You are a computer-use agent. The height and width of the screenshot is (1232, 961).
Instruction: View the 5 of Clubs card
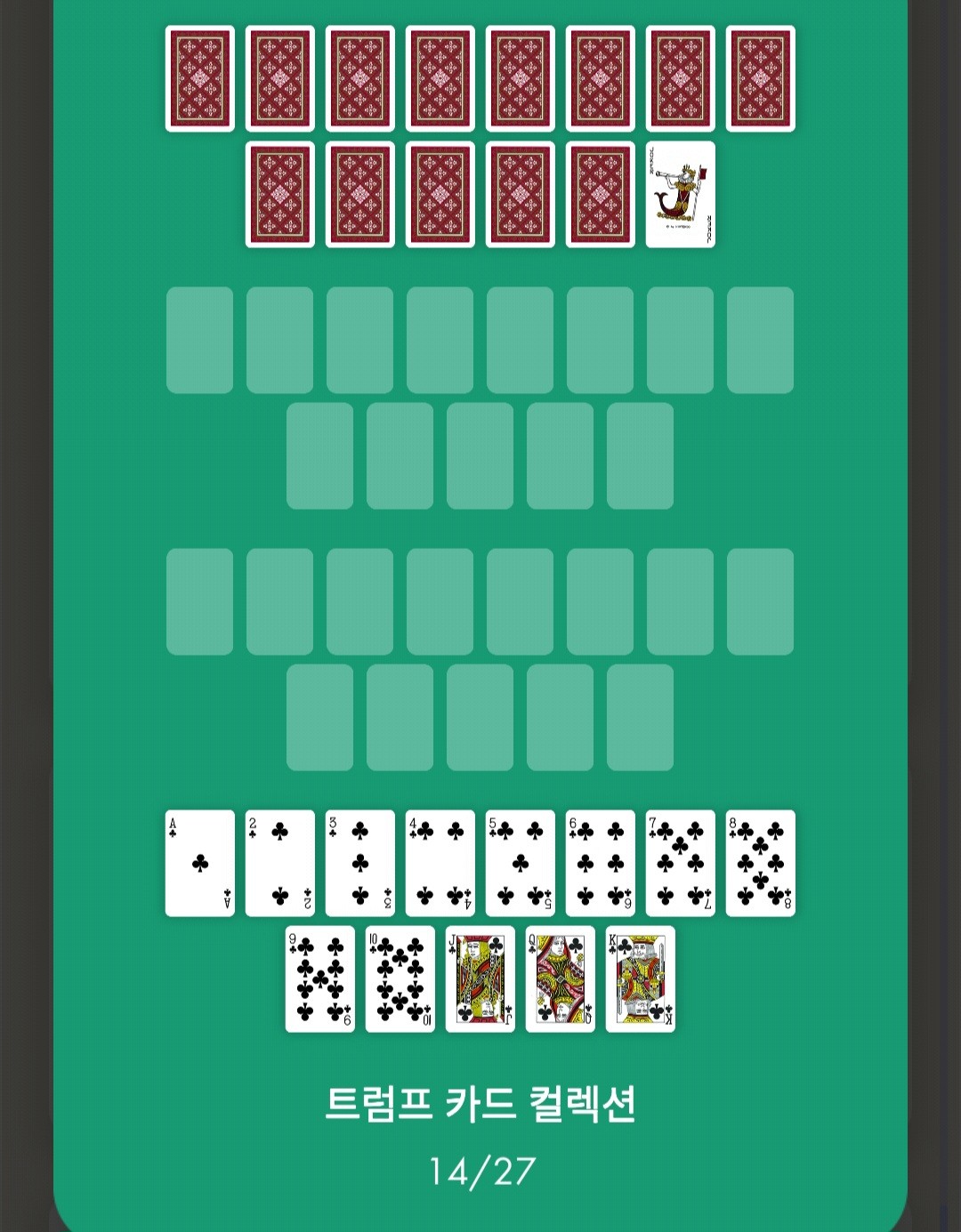[521, 863]
